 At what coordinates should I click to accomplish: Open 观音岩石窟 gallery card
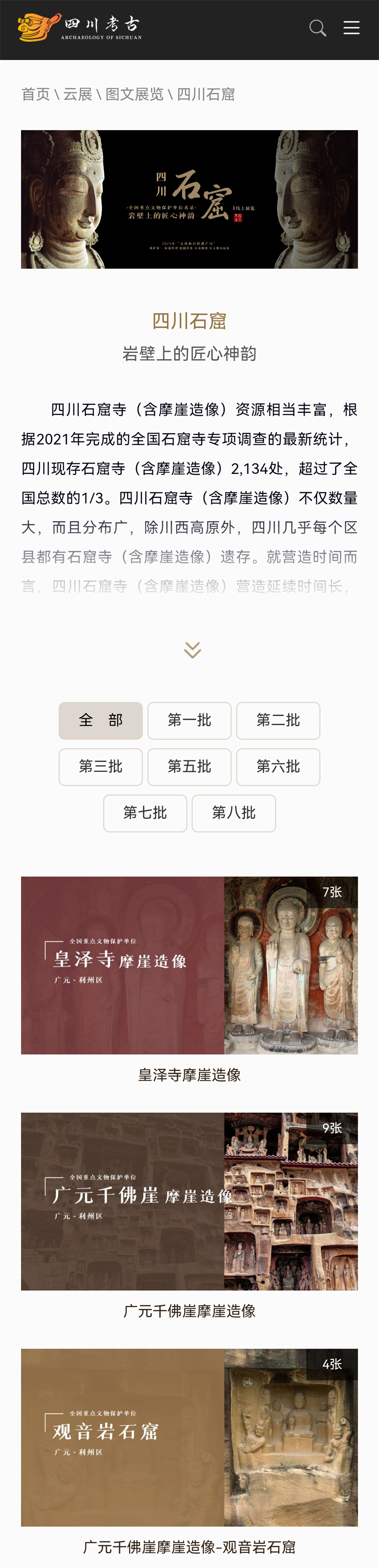pos(189,1438)
